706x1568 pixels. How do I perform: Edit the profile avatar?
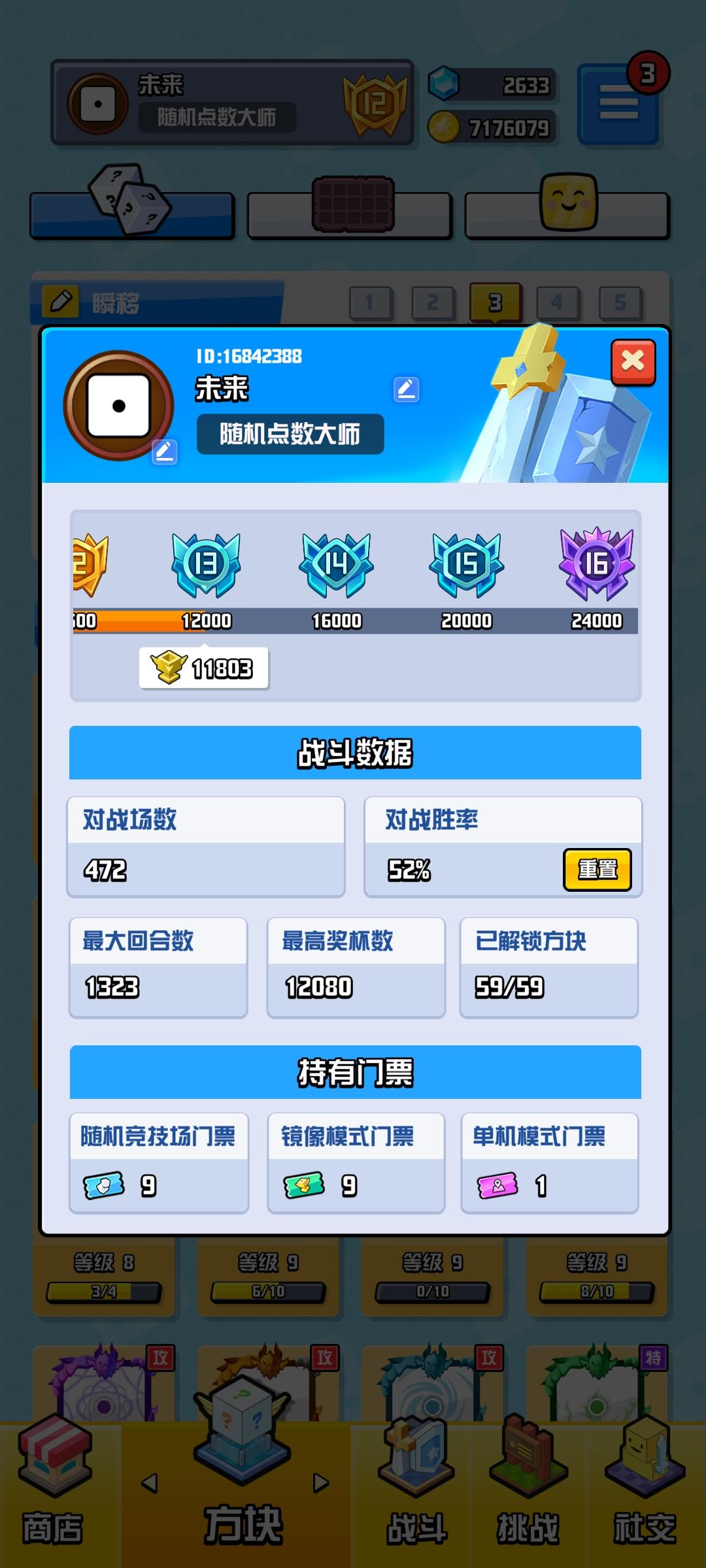164,451
